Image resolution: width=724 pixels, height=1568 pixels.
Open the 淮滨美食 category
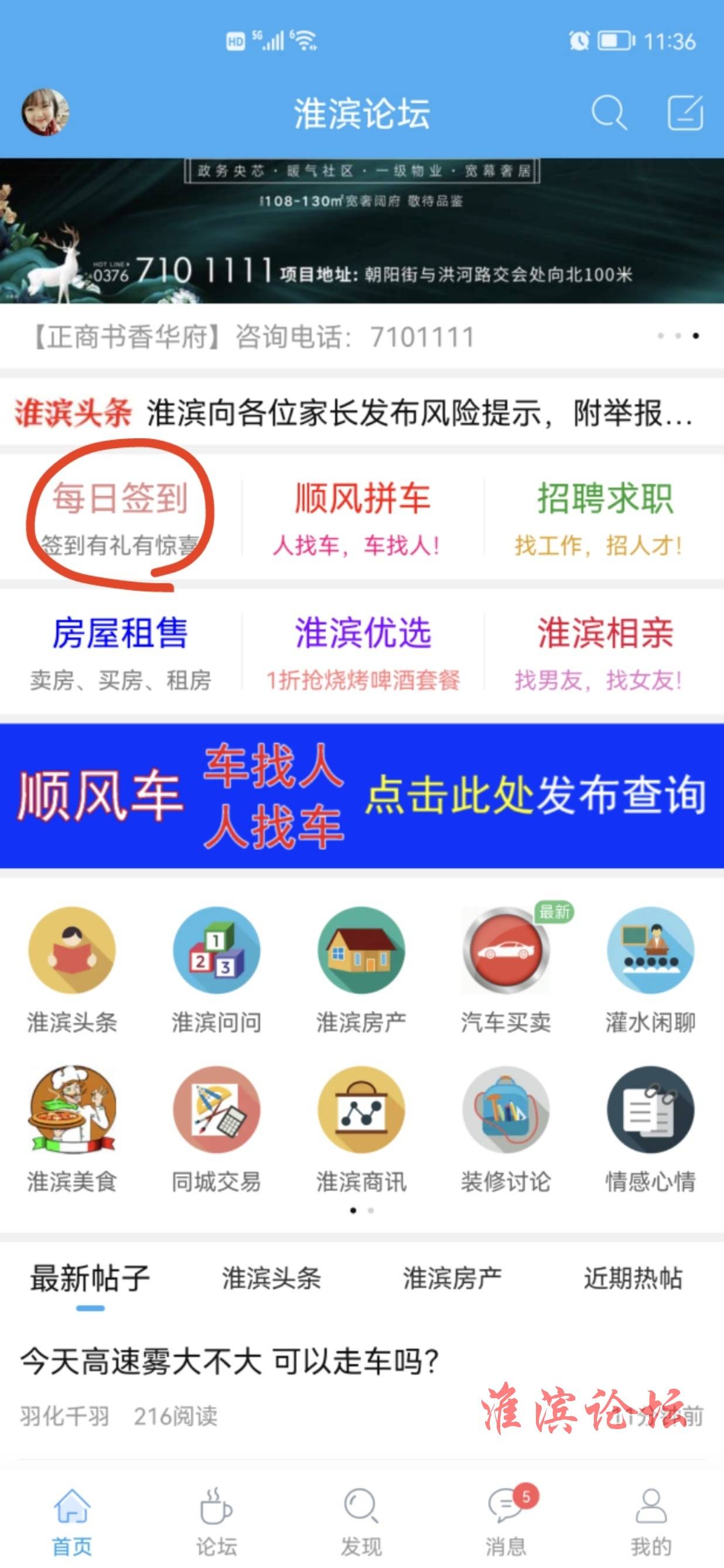(x=72, y=1128)
